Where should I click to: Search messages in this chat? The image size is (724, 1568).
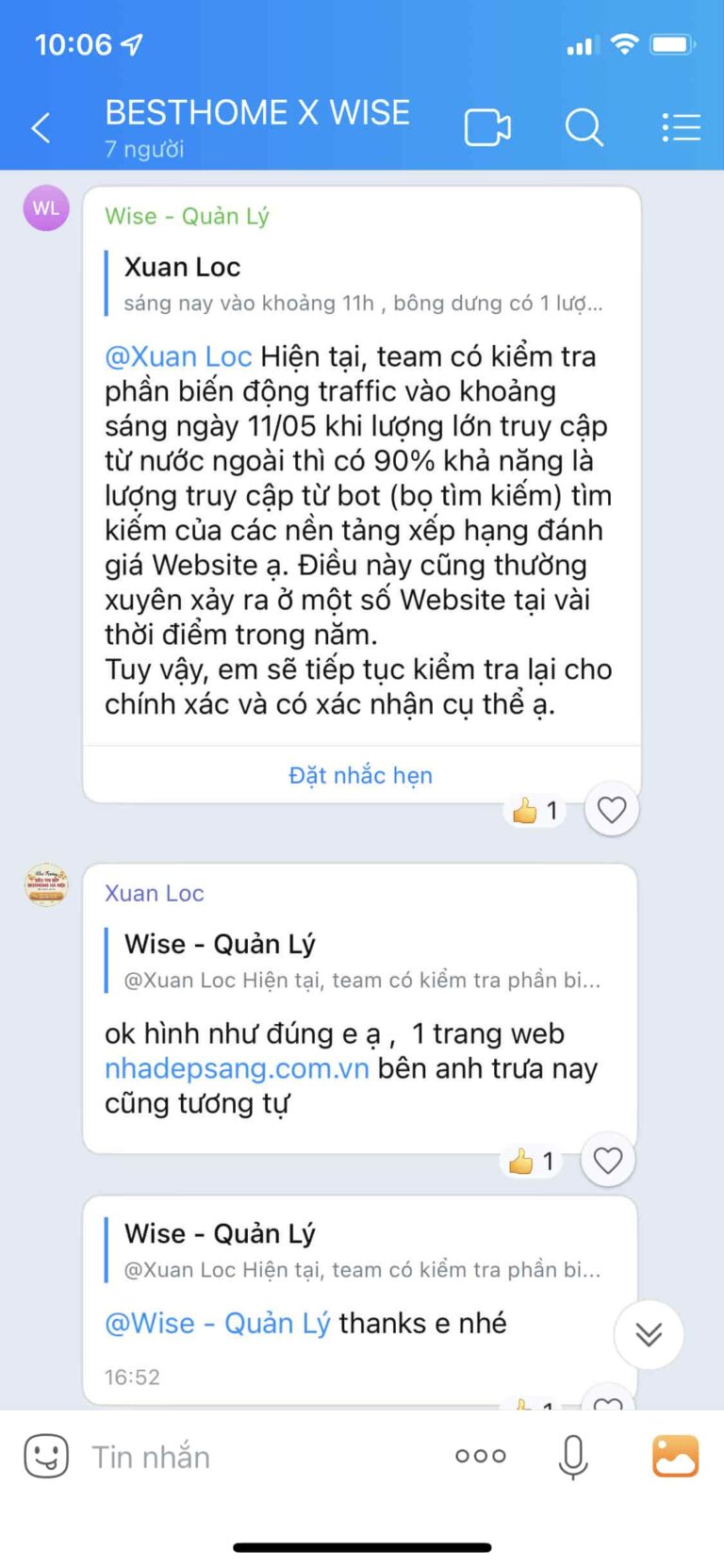point(584,127)
